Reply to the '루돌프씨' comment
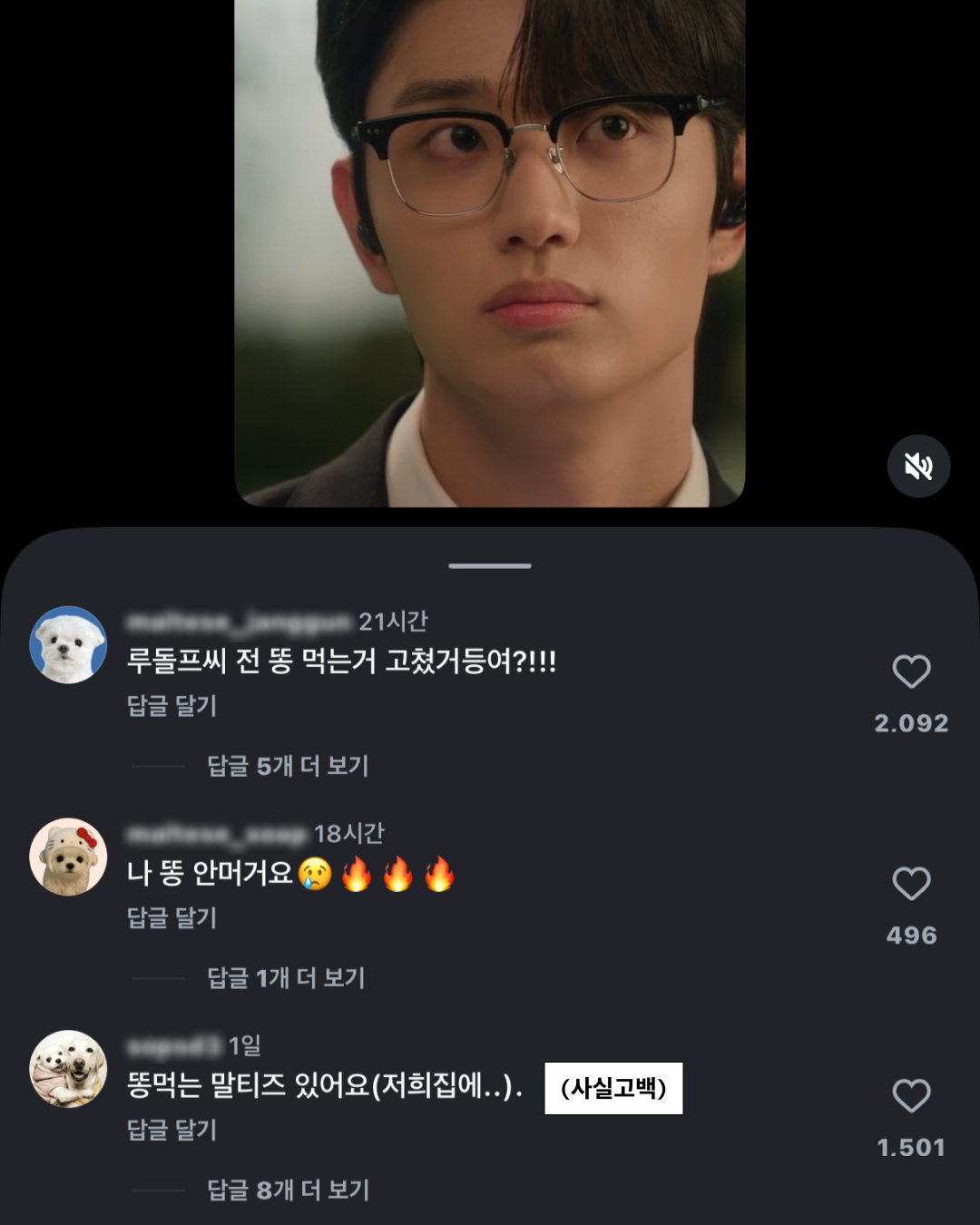The image size is (980, 1225). (171, 706)
